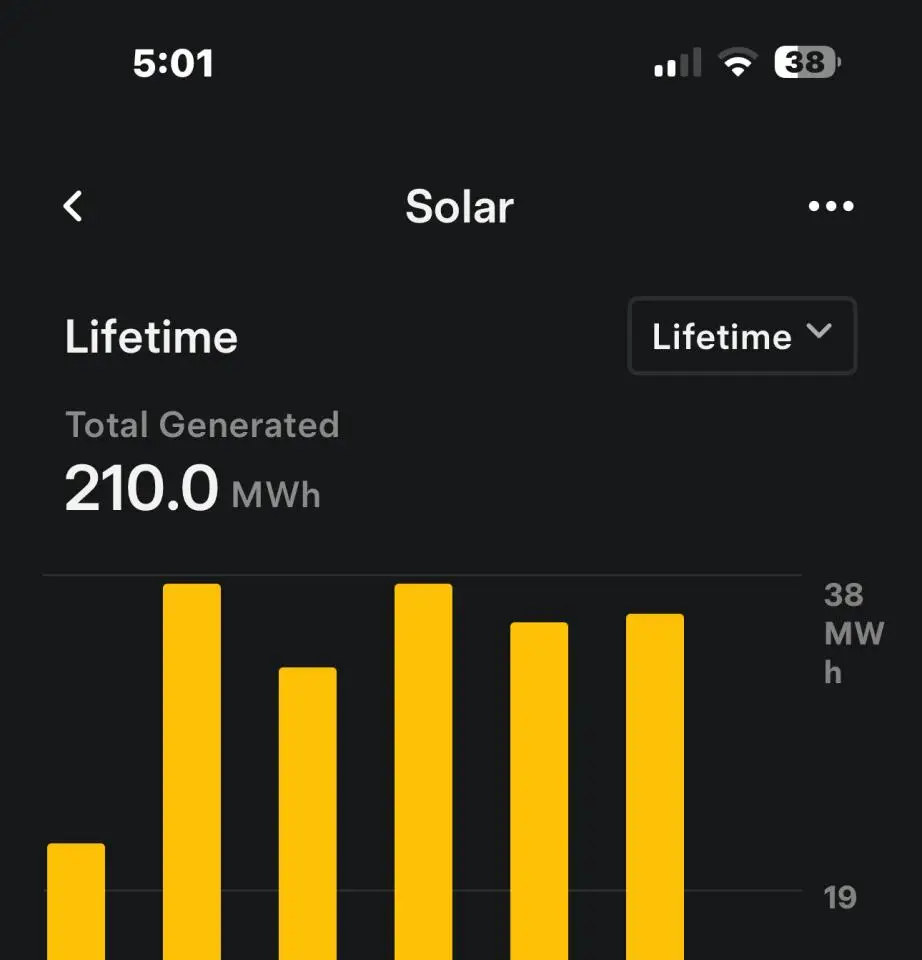The image size is (922, 960).
Task: Go back from the Solar screen
Action: point(73,207)
